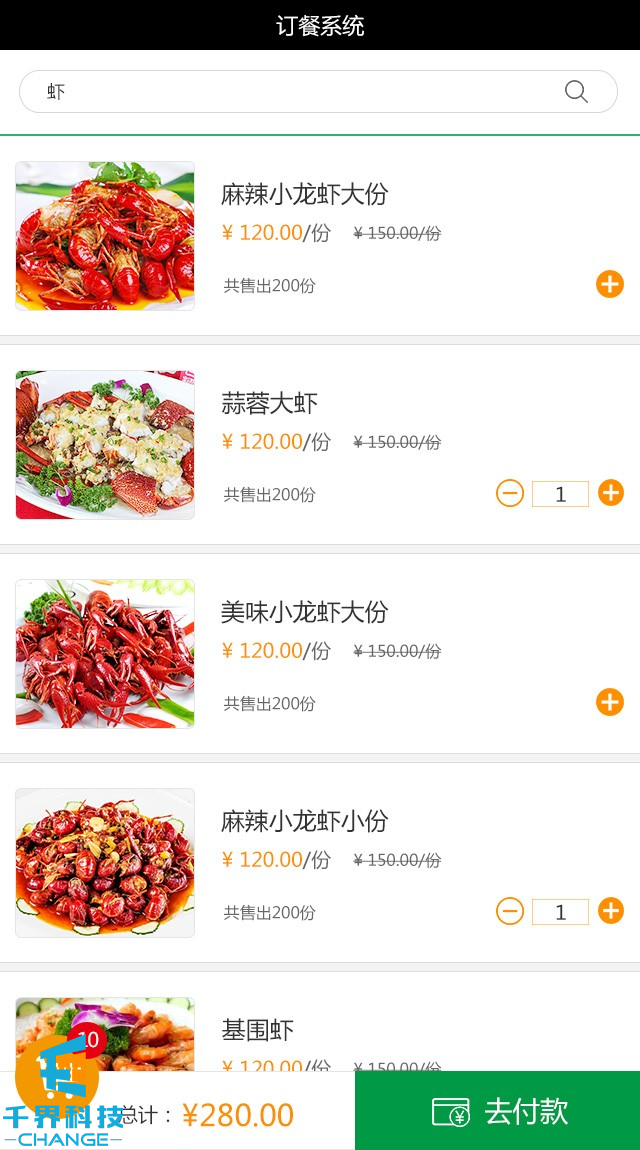Image resolution: width=640 pixels, height=1150 pixels.
Task: Open the 基围虾 dish item
Action: [x=258, y=1030]
